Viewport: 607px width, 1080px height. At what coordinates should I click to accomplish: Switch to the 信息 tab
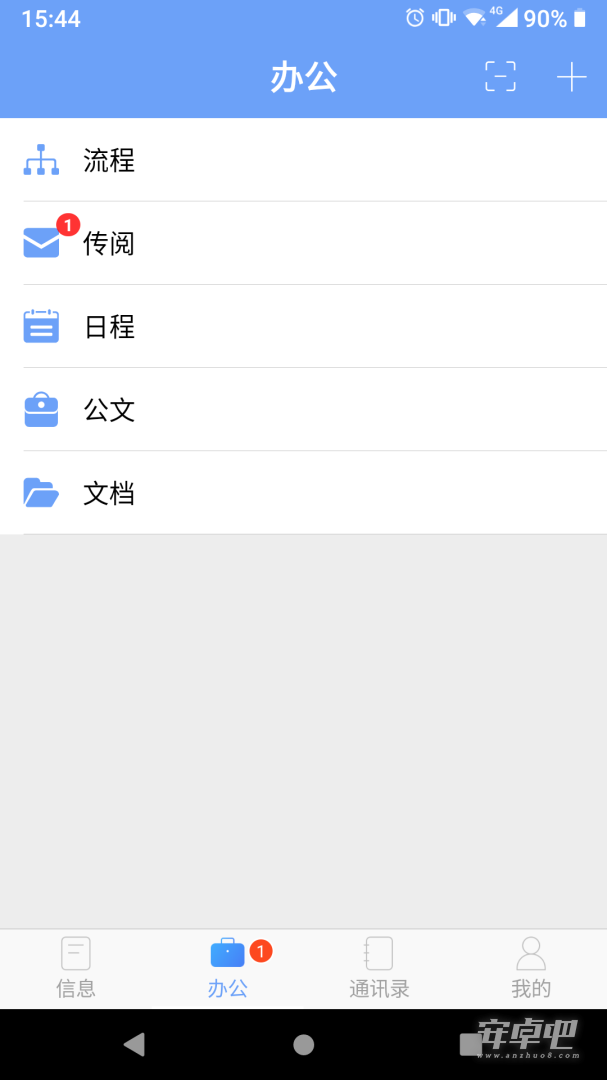[x=76, y=968]
